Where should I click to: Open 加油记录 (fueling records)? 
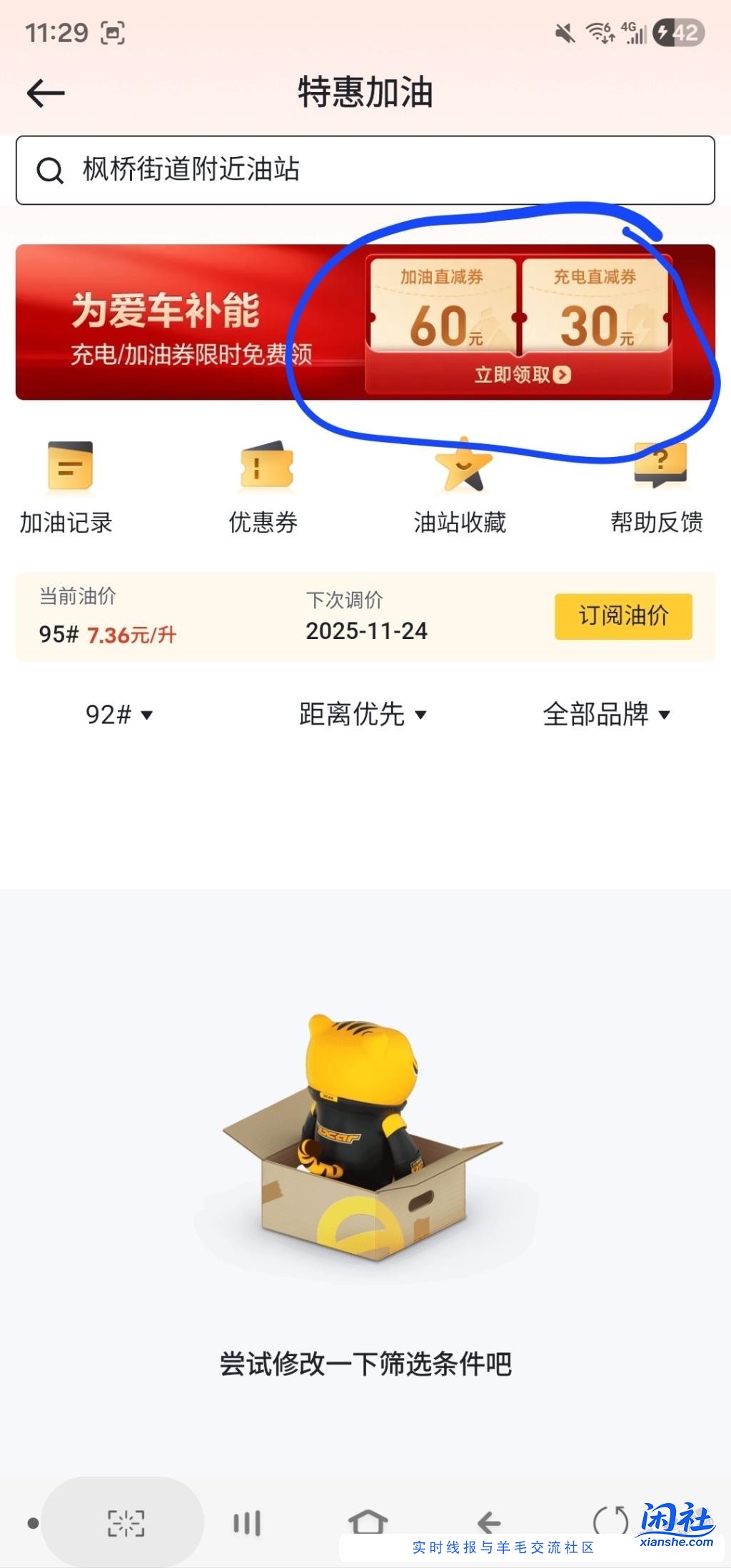(69, 493)
